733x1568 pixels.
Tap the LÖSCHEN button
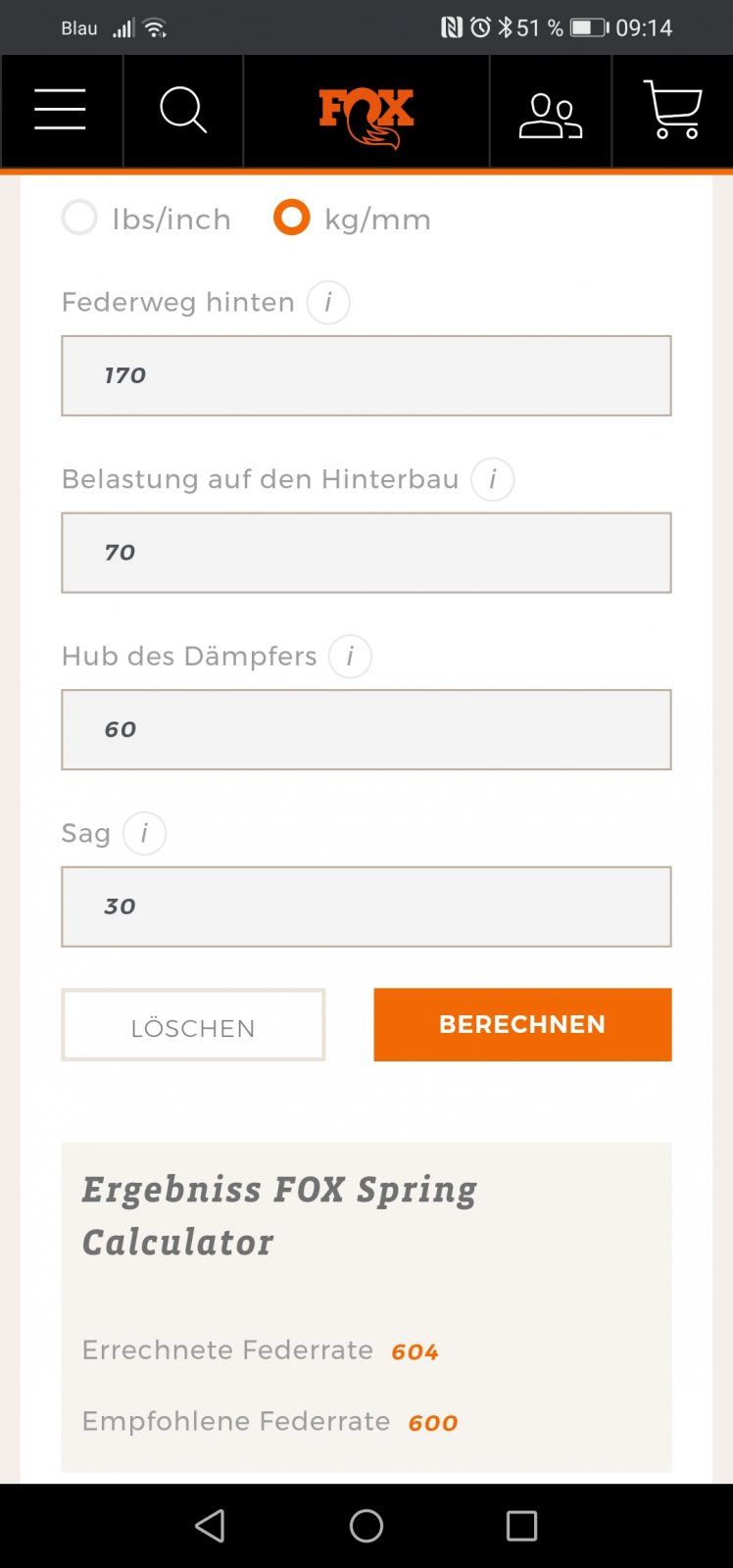pyautogui.click(x=193, y=1025)
